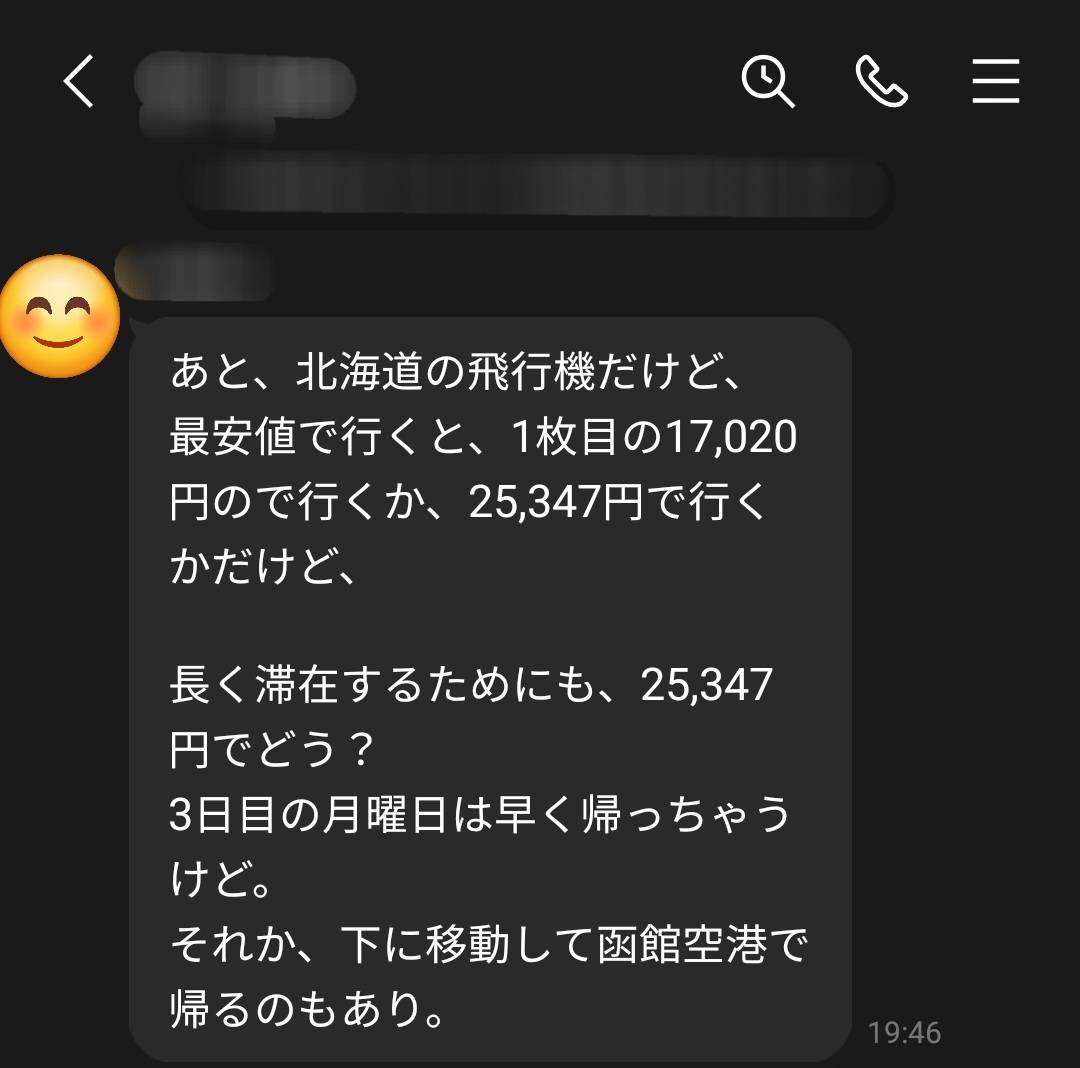Open the chat menu
This screenshot has height=1068, width=1080.
click(995, 81)
